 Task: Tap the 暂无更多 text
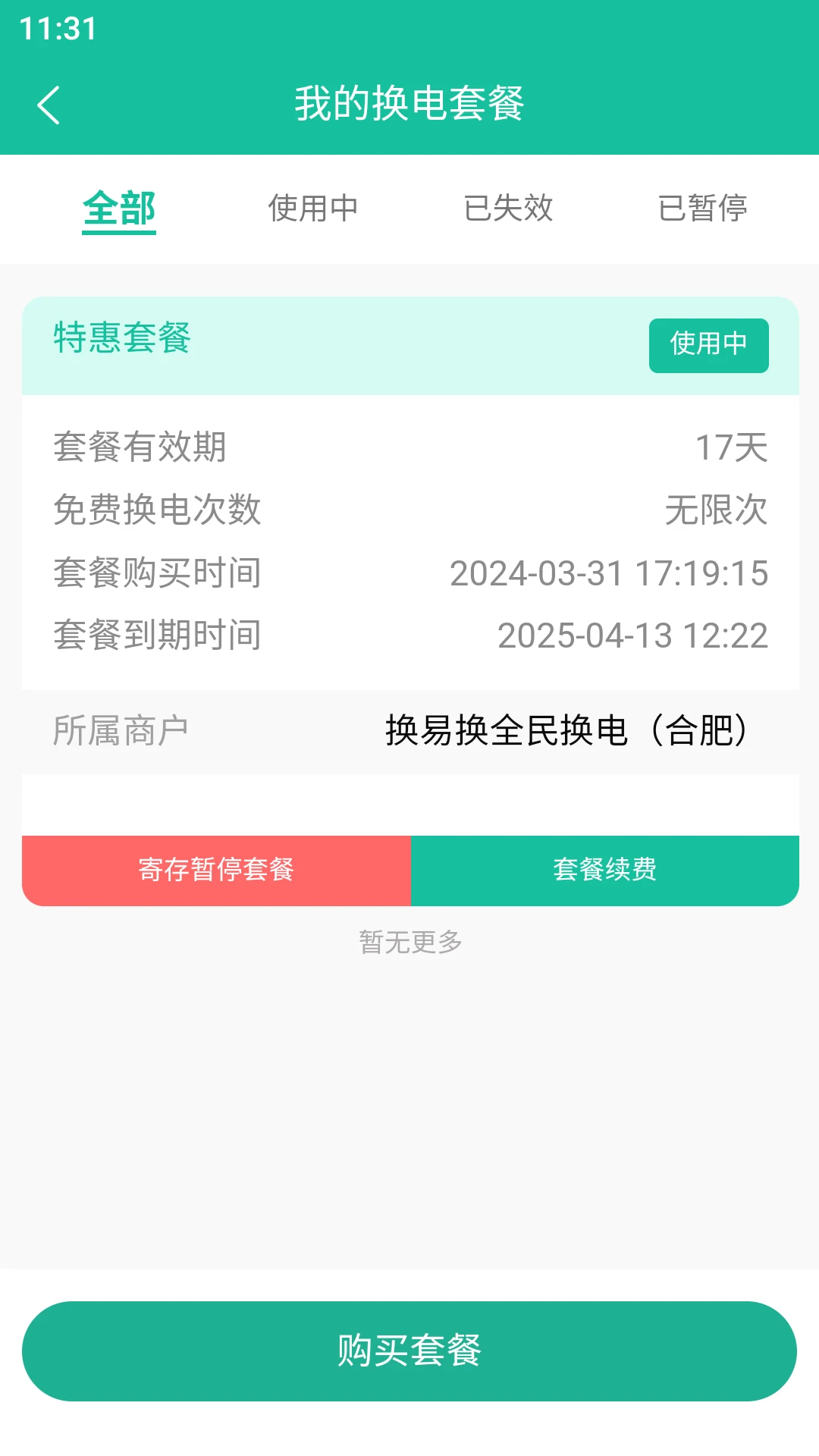(409, 943)
